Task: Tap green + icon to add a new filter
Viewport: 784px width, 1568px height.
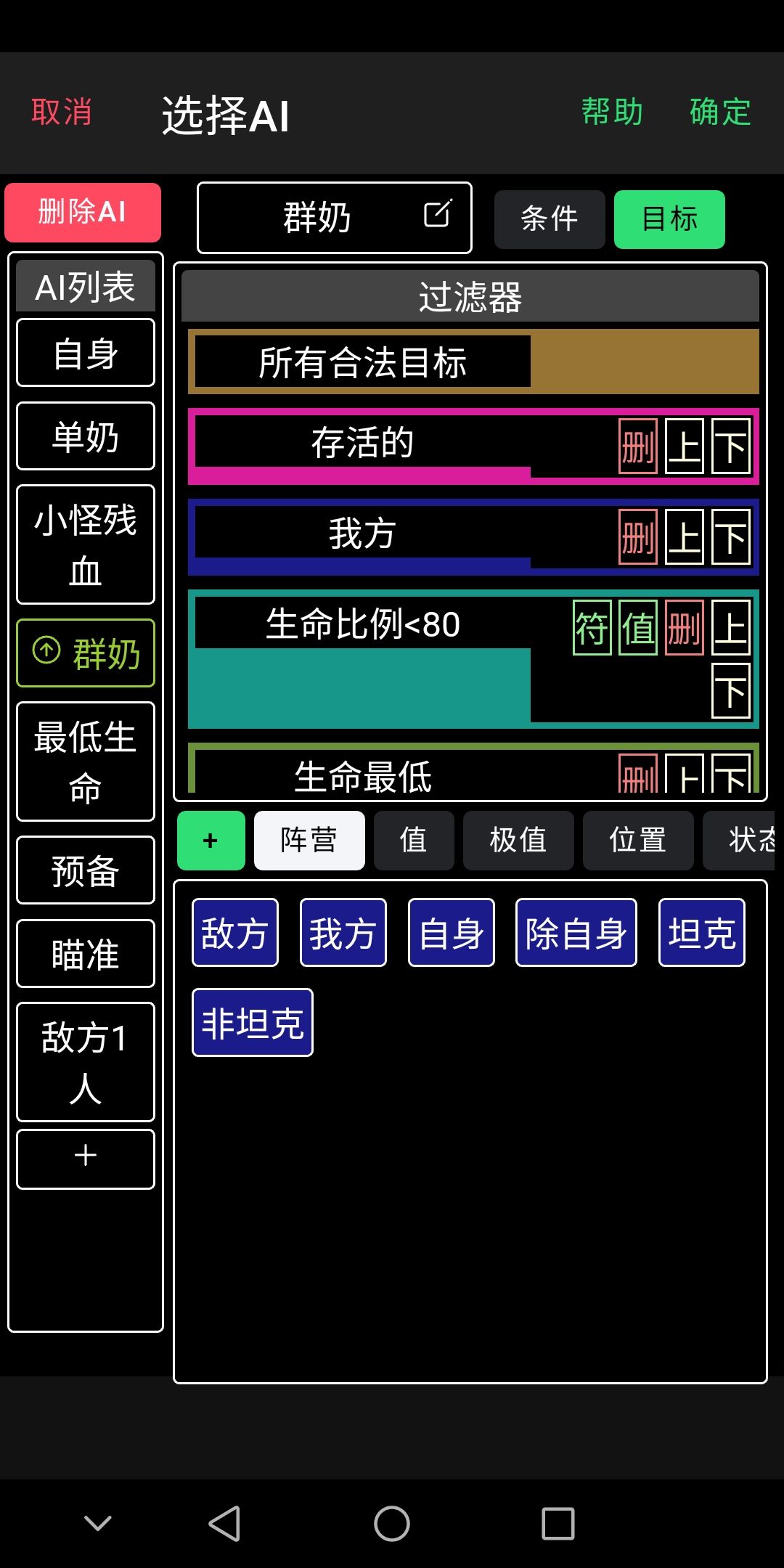Action: (x=210, y=840)
